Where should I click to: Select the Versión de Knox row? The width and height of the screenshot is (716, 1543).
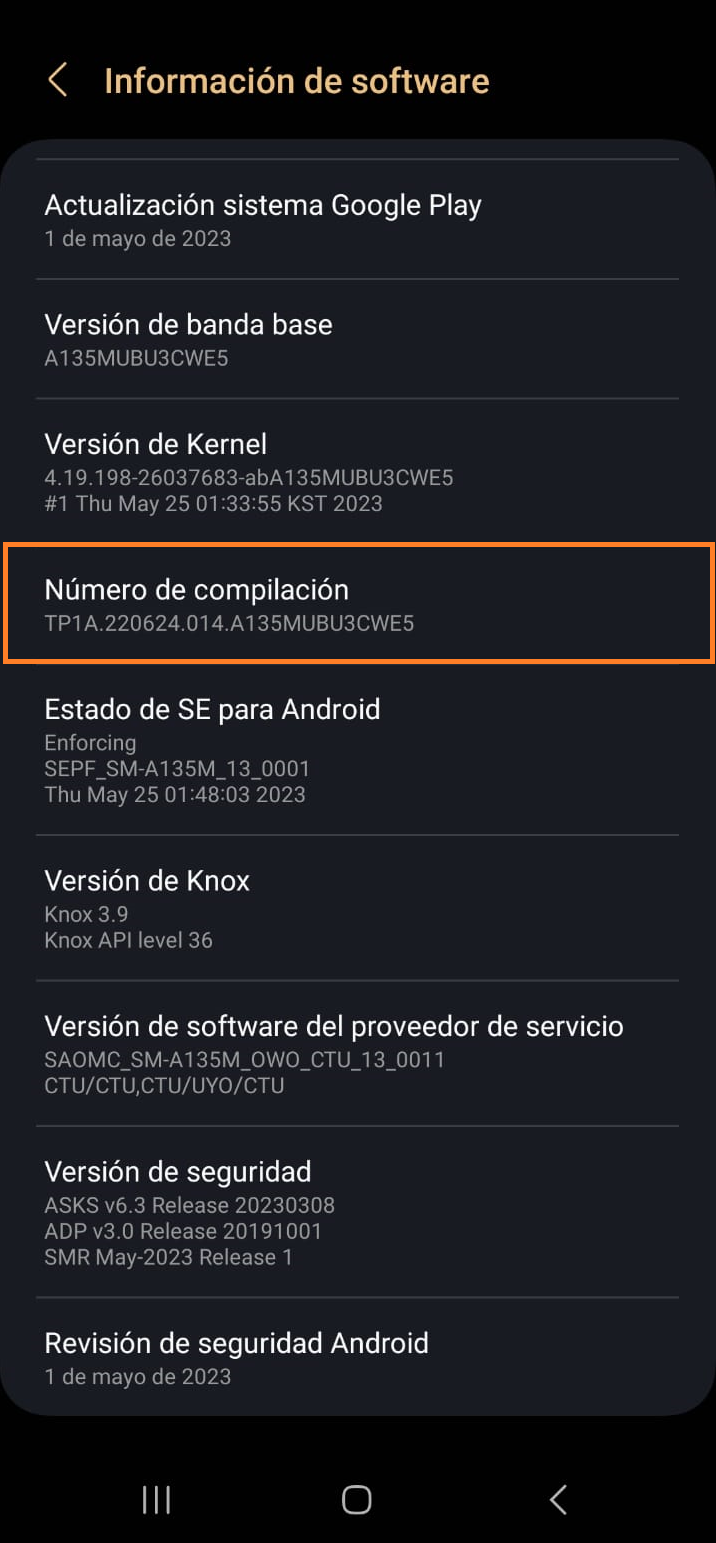358,908
